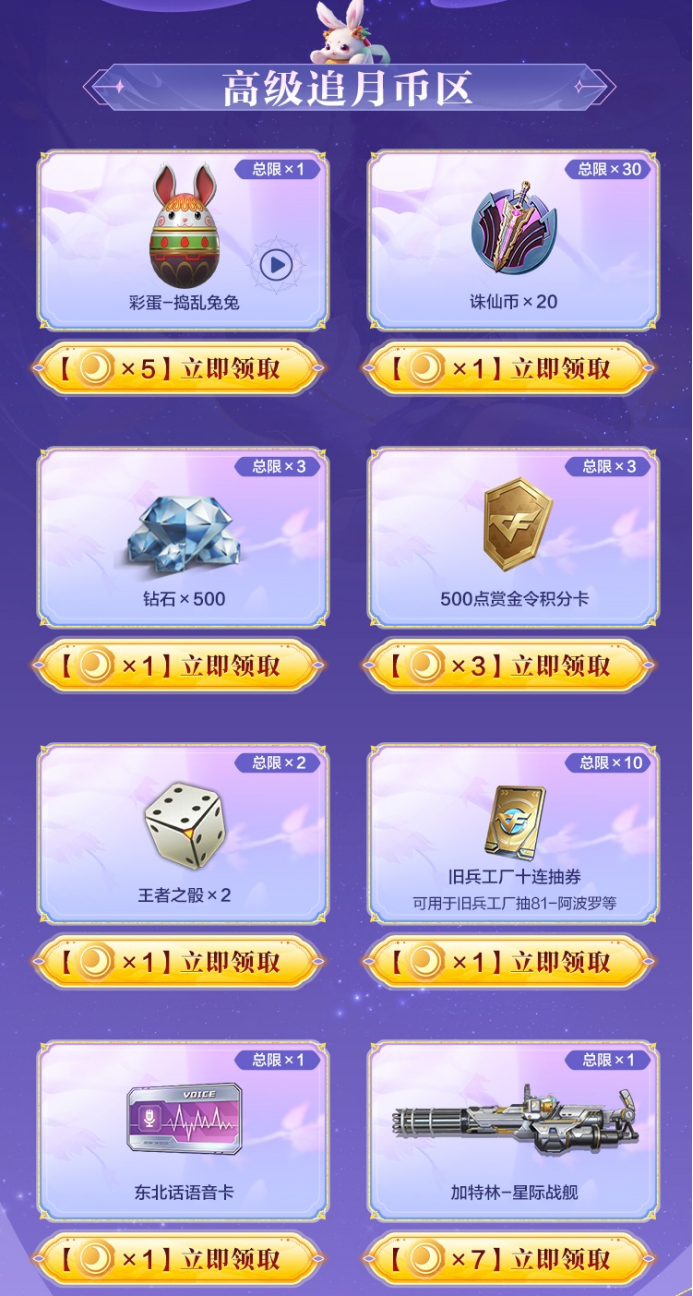Redeem 东北话语音卡 with one coin

[x=180, y=1258]
